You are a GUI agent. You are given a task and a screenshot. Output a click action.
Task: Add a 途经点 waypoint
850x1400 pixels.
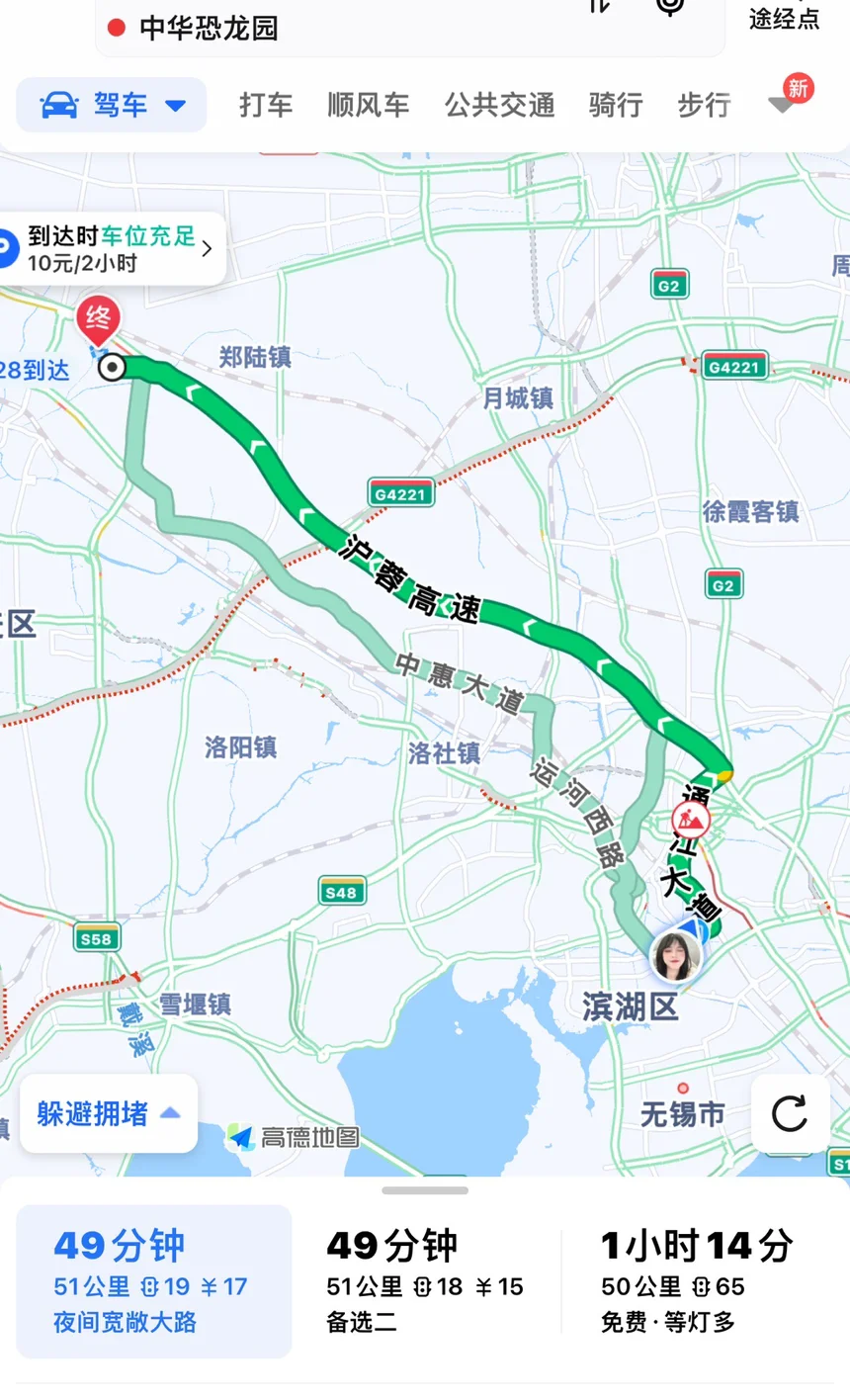tap(785, 19)
